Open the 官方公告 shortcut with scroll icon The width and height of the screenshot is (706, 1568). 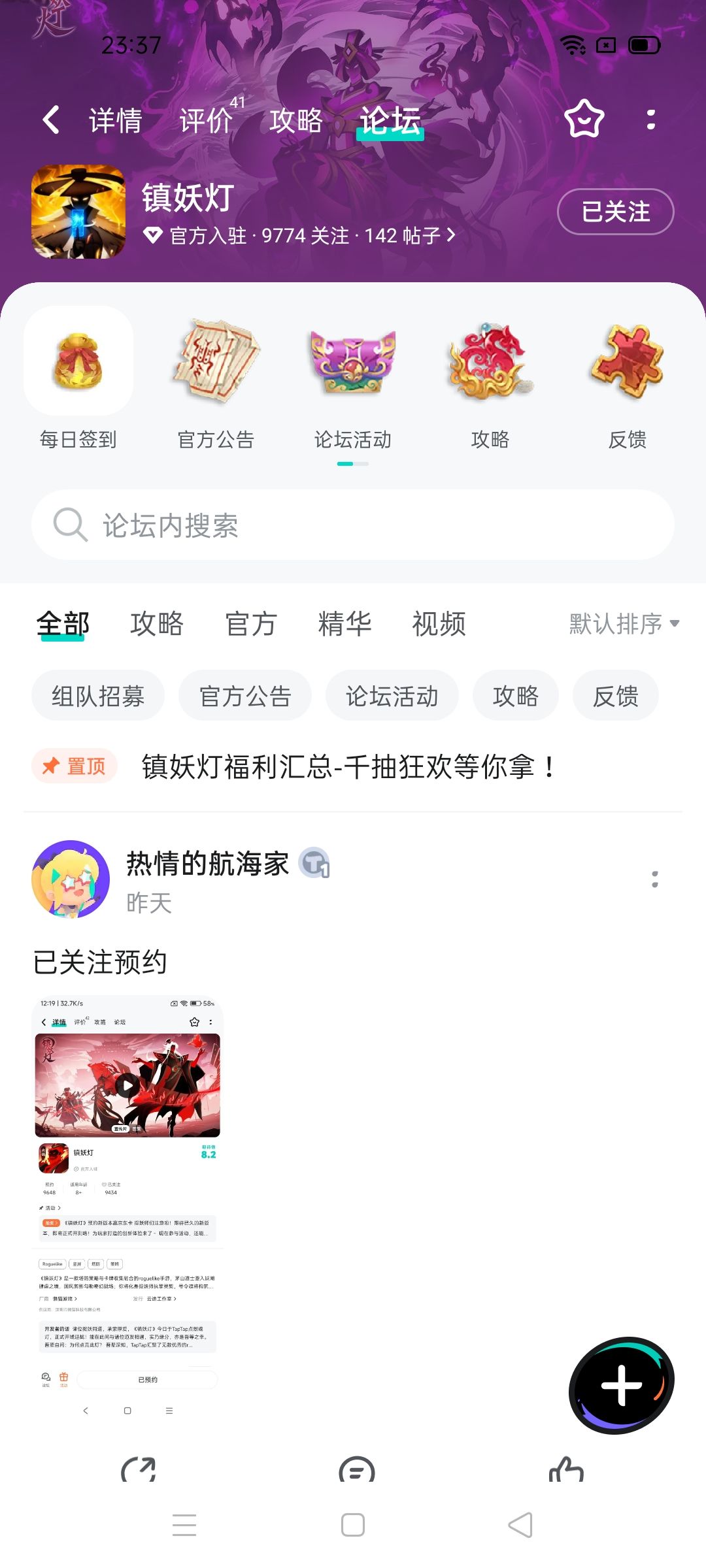[216, 379]
